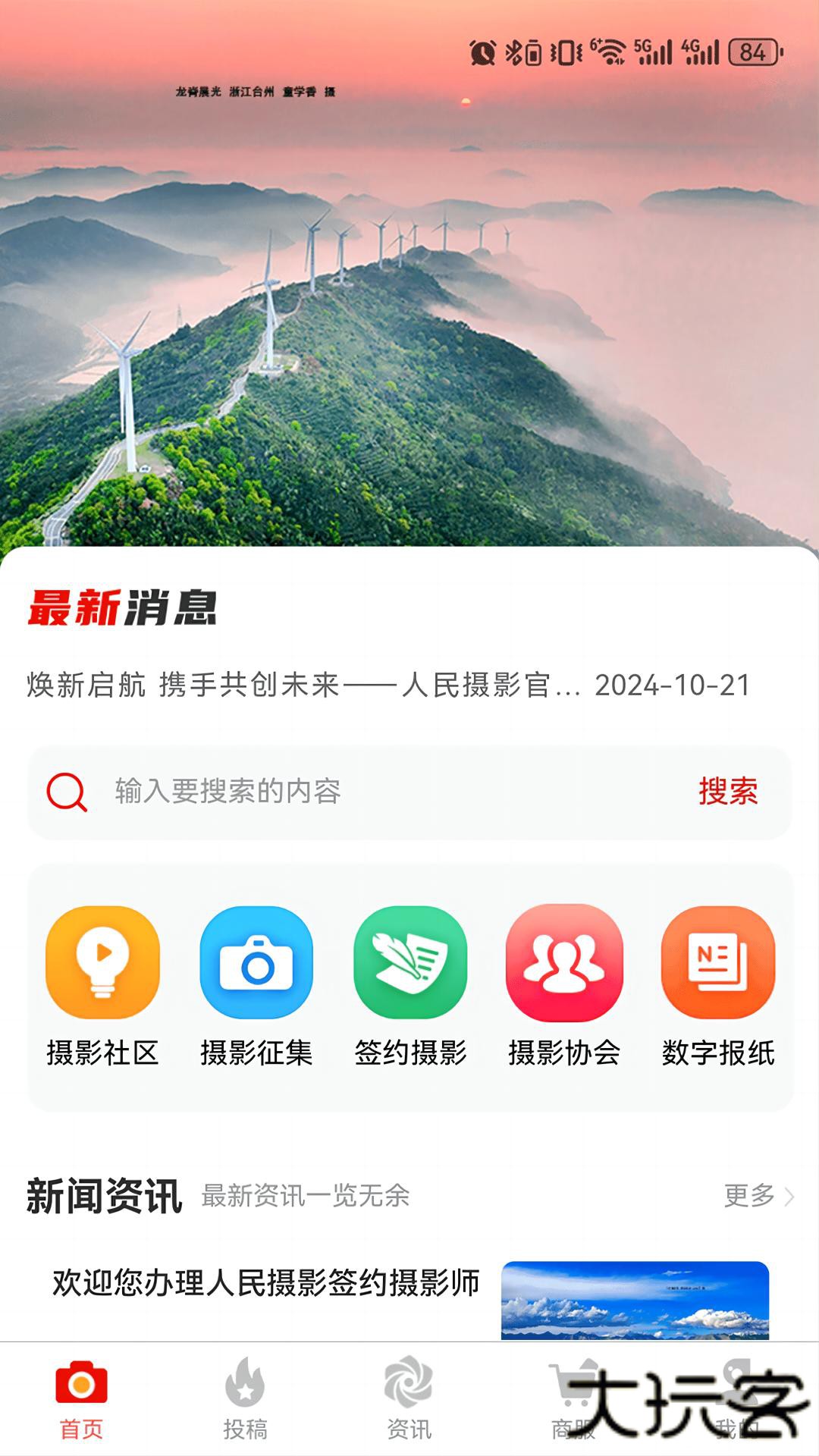Open 签约摄影 signed photography feature

409,963
